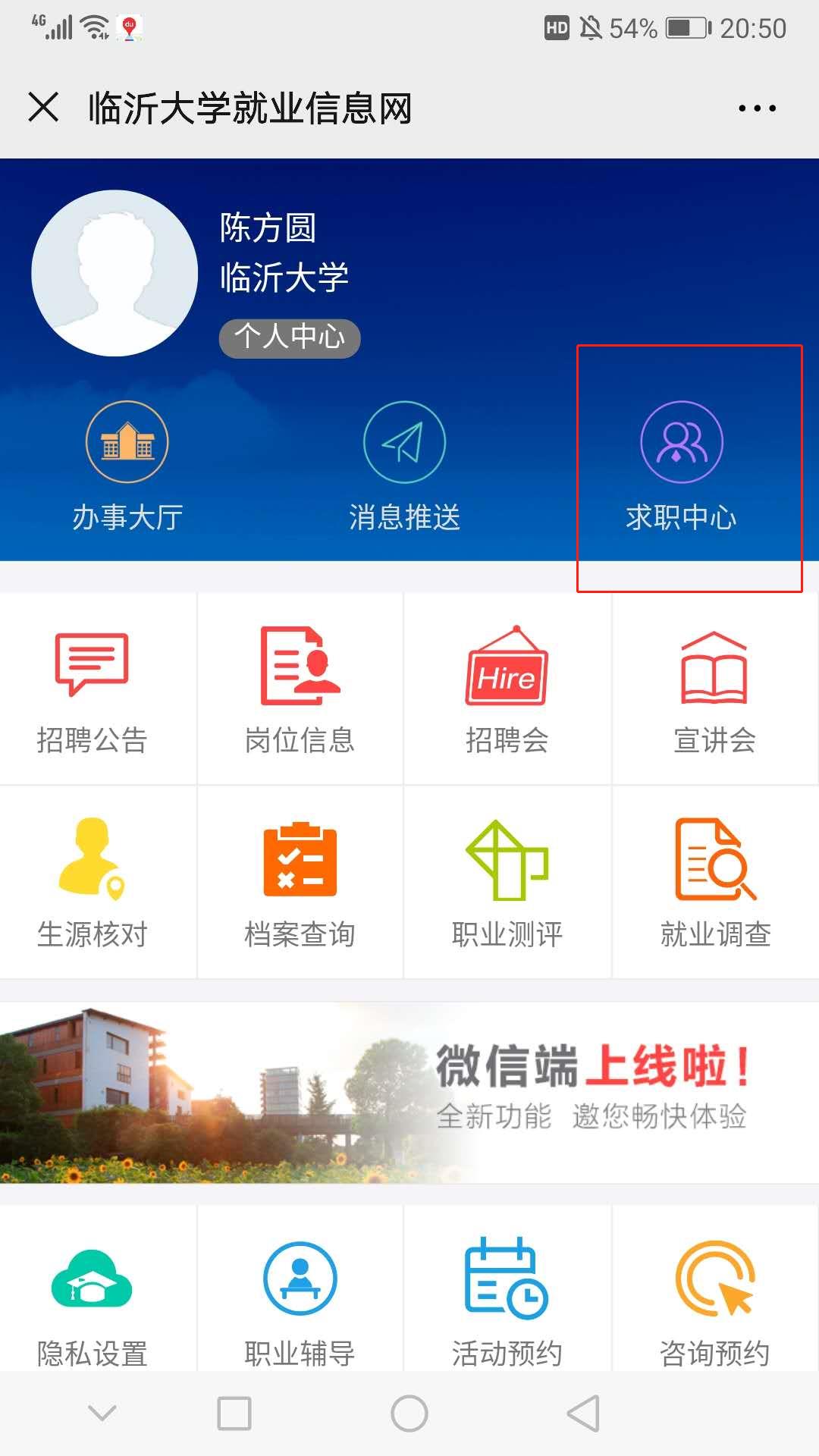This screenshot has width=819, height=1456.
Task: Open 招聘公告 recruitment notices
Action: [93, 689]
